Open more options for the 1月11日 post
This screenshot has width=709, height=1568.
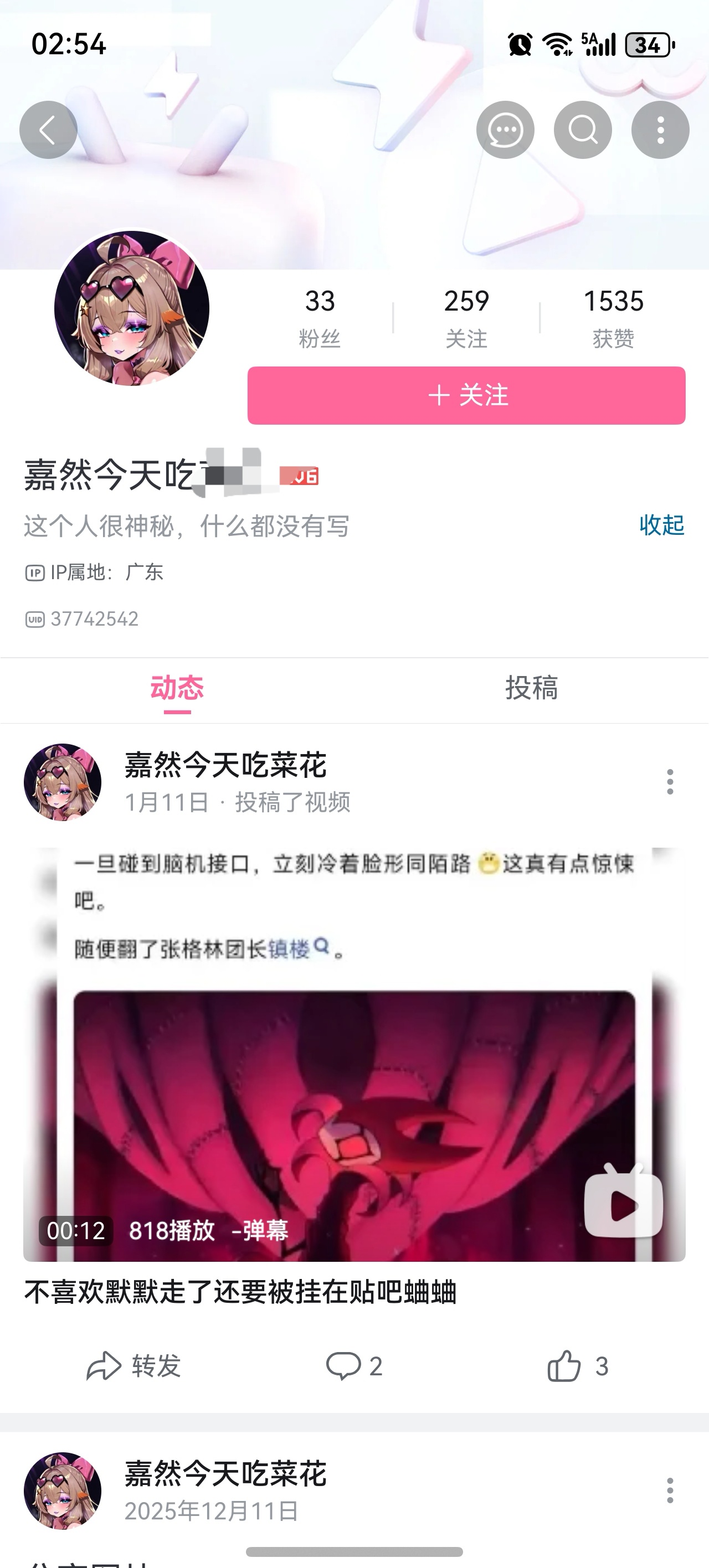tap(670, 782)
